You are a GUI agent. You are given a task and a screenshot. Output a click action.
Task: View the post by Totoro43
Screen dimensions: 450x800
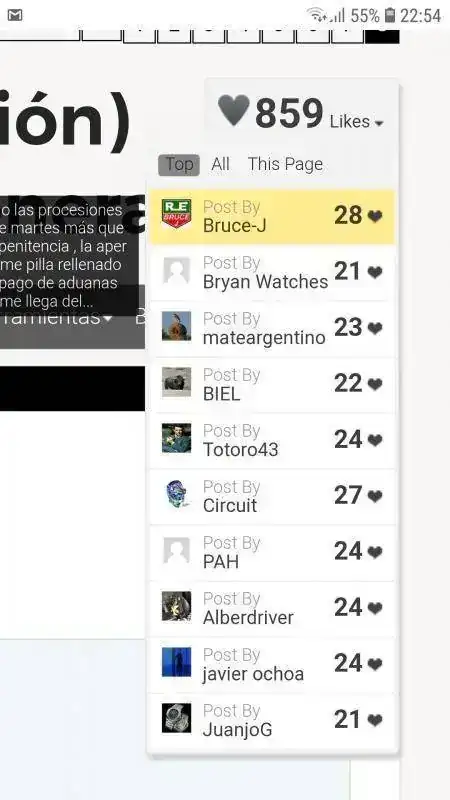pos(272,440)
